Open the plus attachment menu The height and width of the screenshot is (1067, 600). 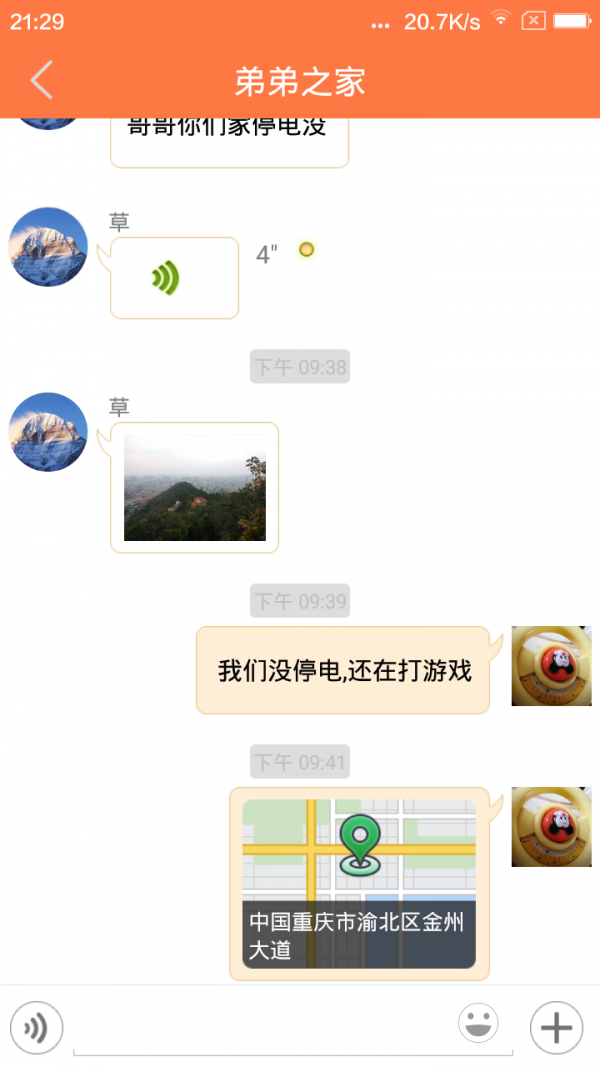click(556, 1027)
